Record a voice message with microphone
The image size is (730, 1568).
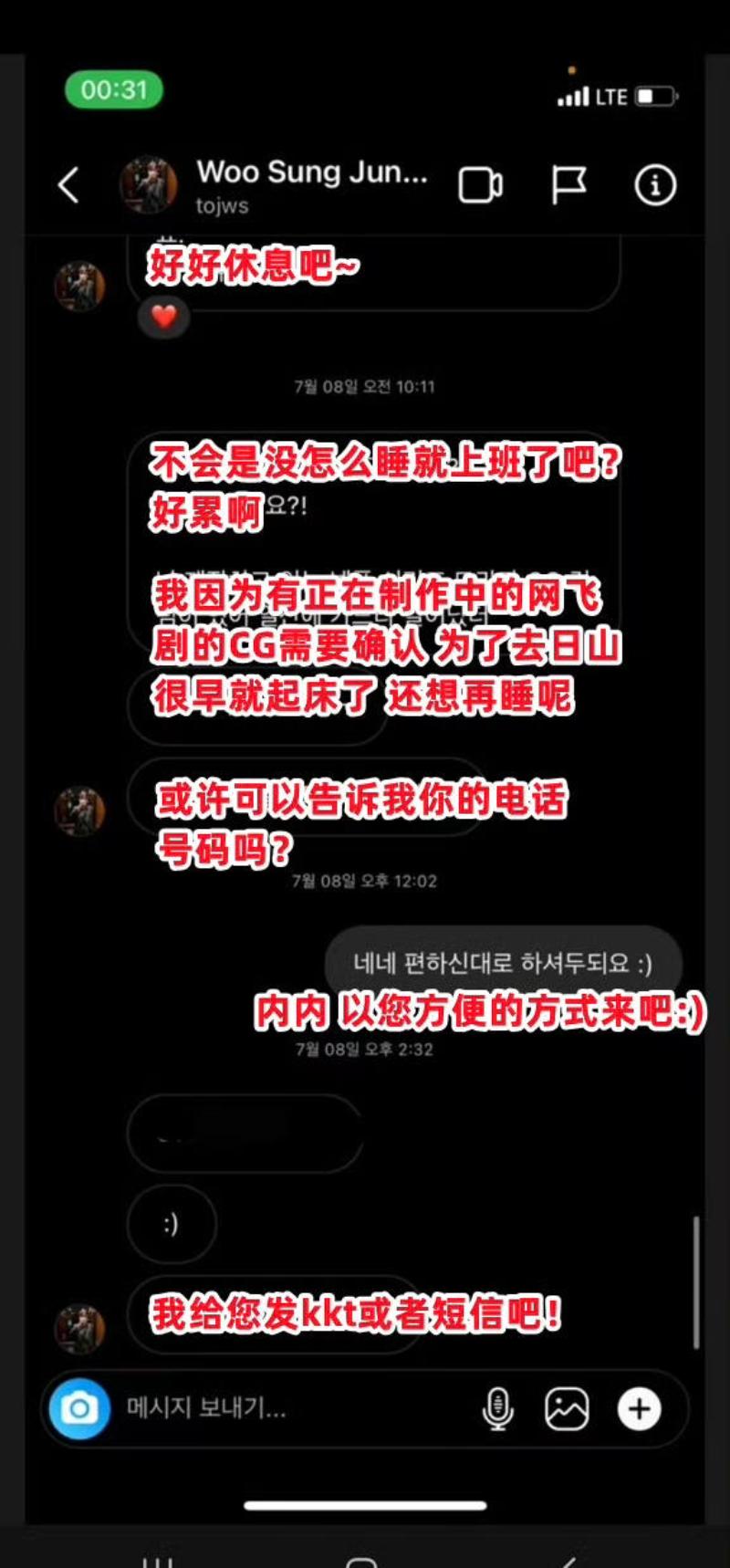point(497,1408)
